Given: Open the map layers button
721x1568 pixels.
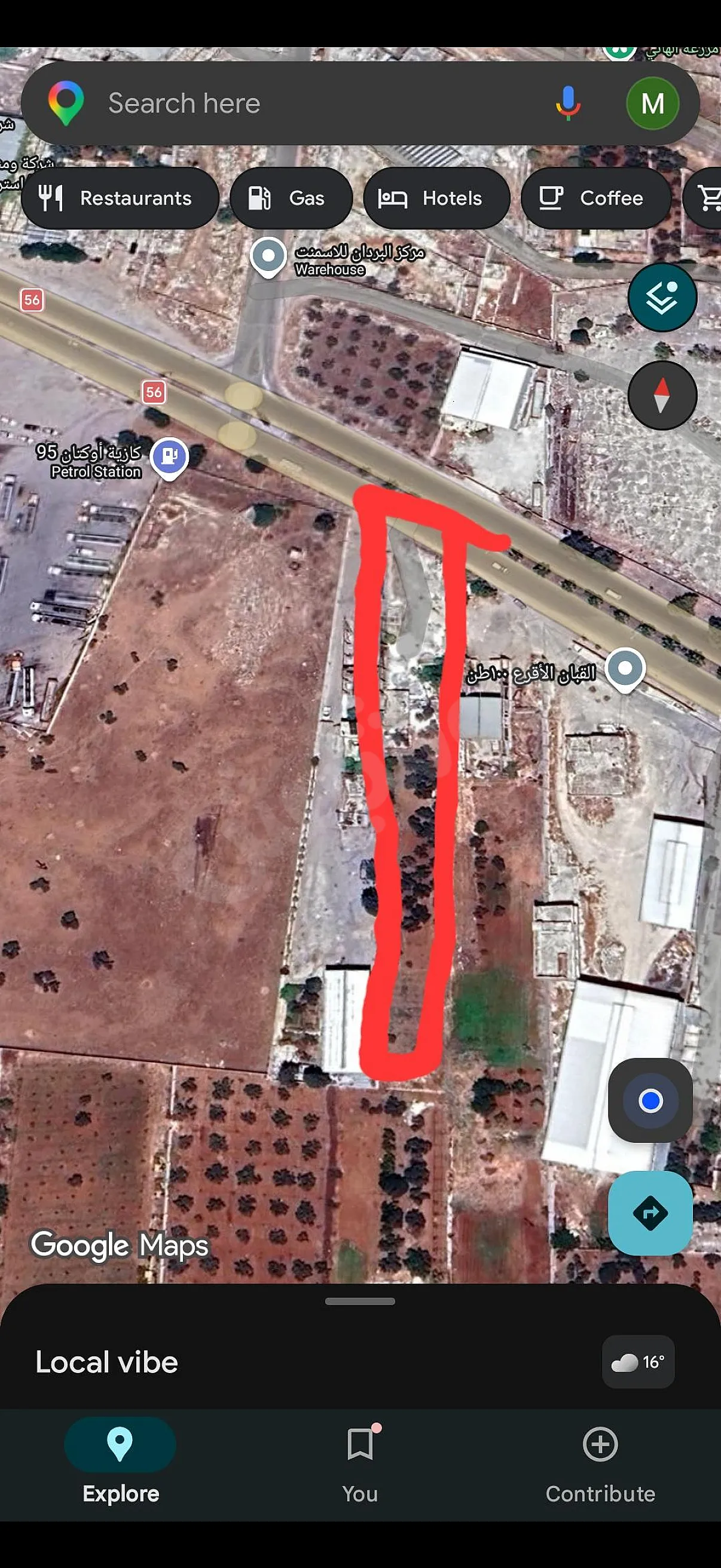Looking at the screenshot, I should pos(662,298).
